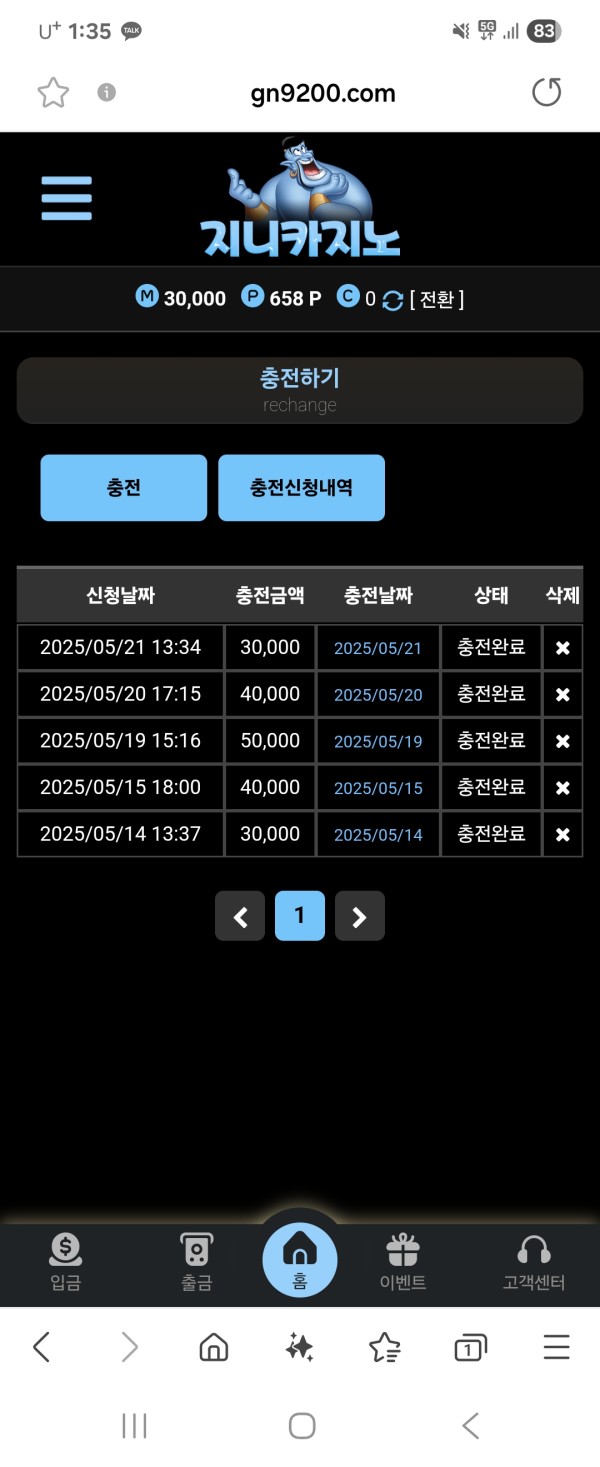Remove the 2025/05/14 13:37 entry
The width and height of the screenshot is (600, 1467).
pos(562,834)
